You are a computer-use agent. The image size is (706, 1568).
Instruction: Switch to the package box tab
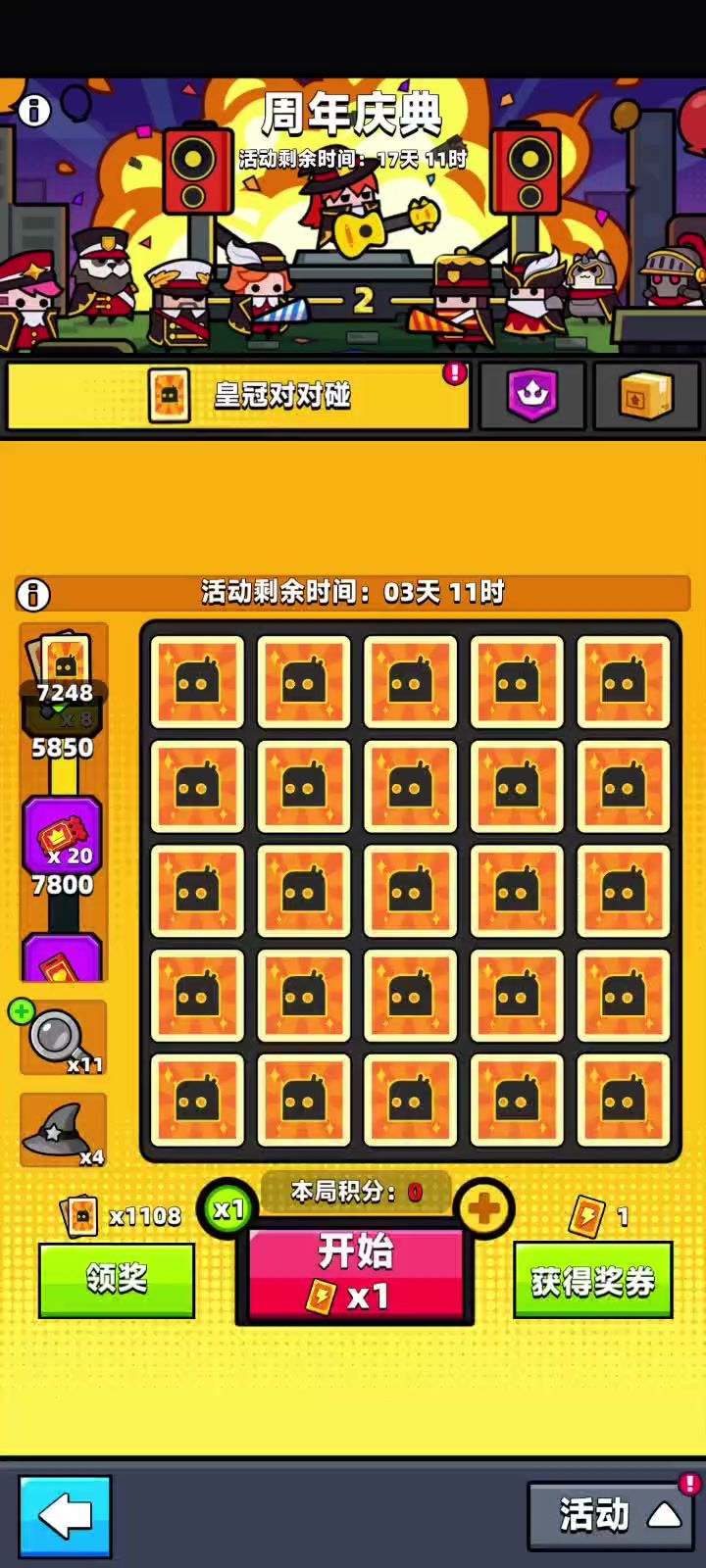646,396
